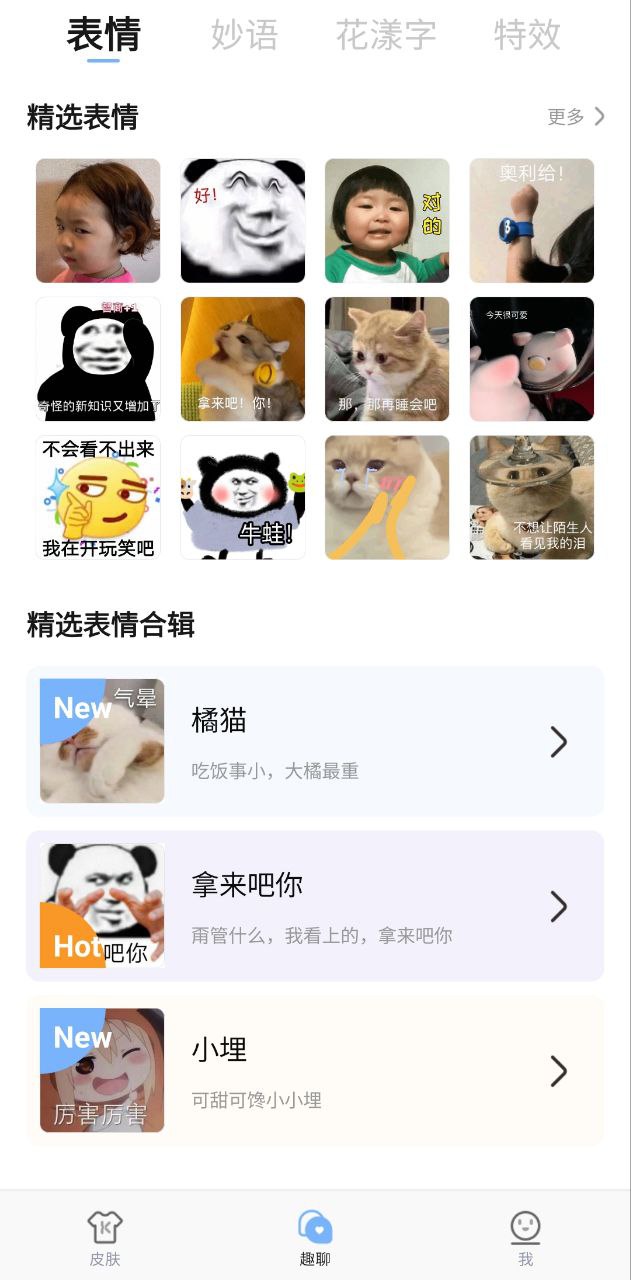Select the 那,那再睡会吧 cat sticker
The height and width of the screenshot is (1280, 631).
pyautogui.click(x=387, y=359)
